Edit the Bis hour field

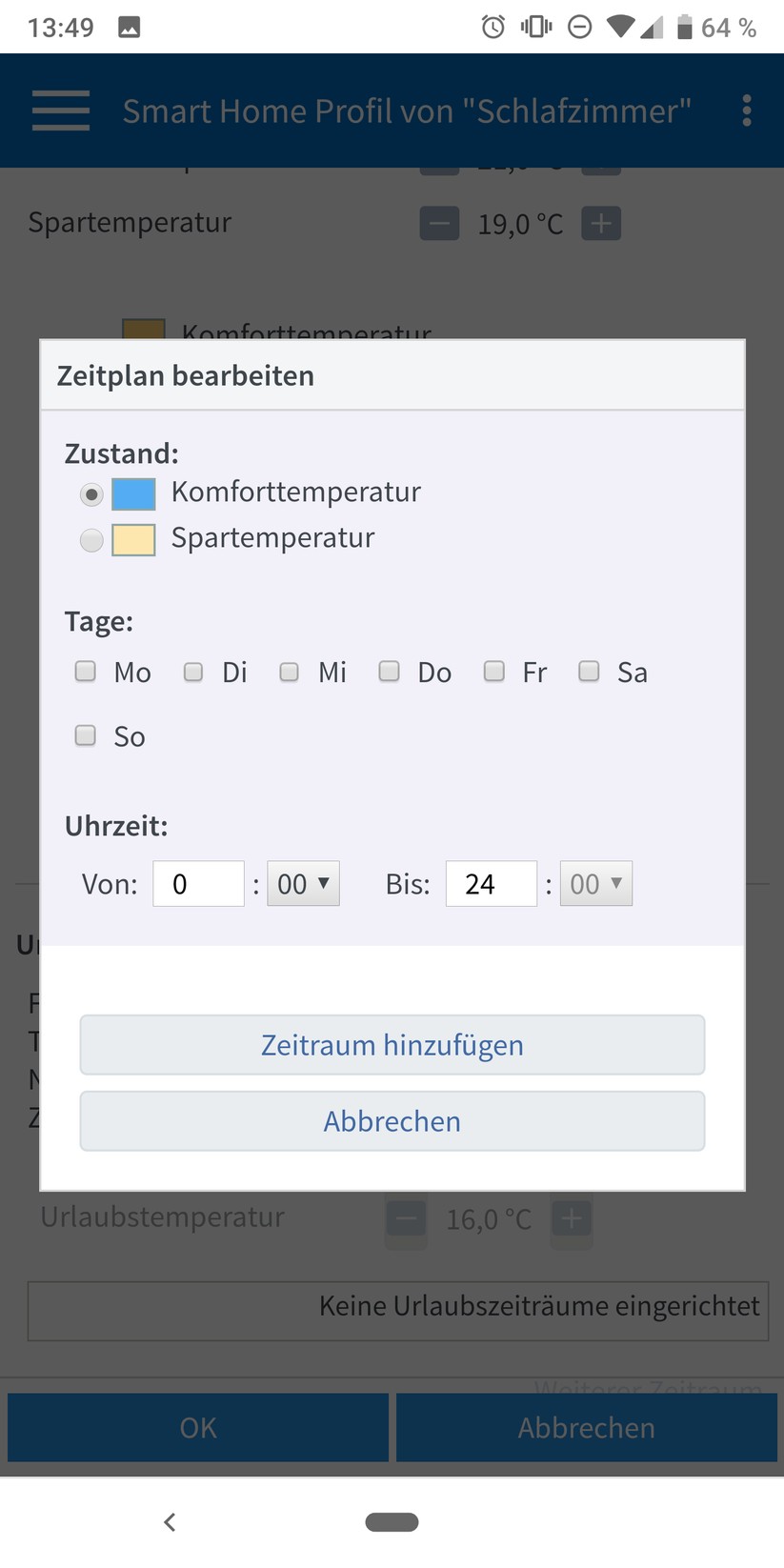[491, 884]
